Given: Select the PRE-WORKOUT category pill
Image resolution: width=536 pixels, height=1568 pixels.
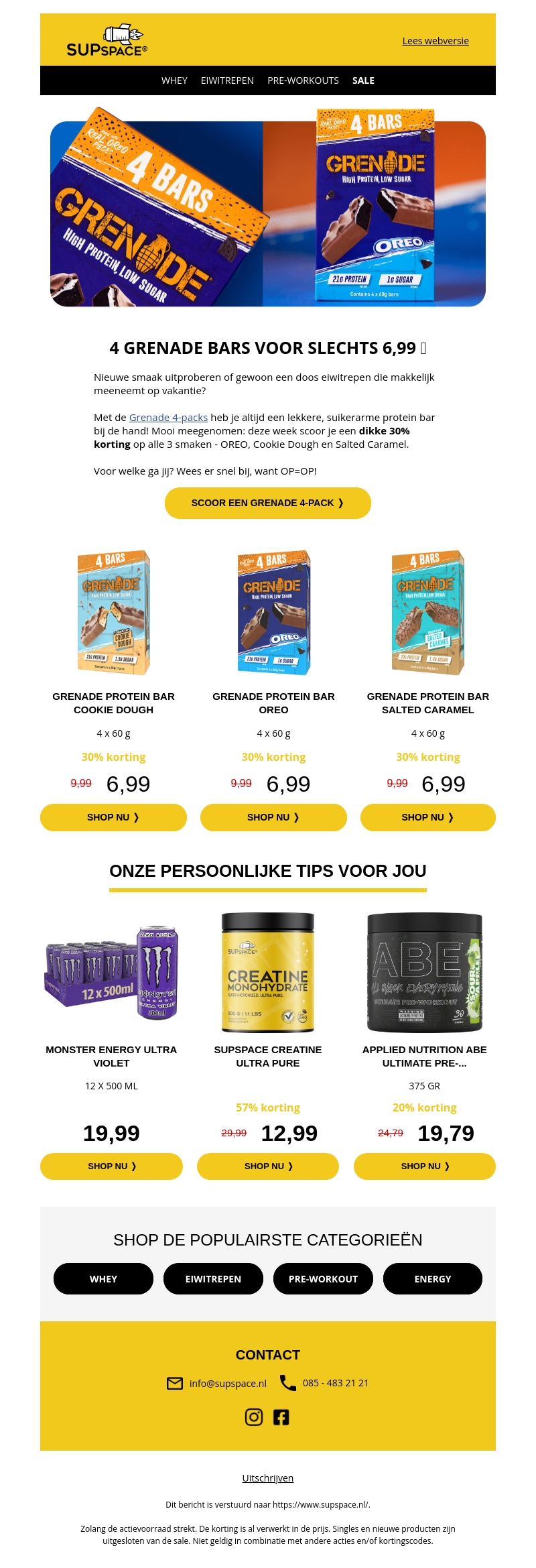Looking at the screenshot, I should pyautogui.click(x=323, y=1278).
